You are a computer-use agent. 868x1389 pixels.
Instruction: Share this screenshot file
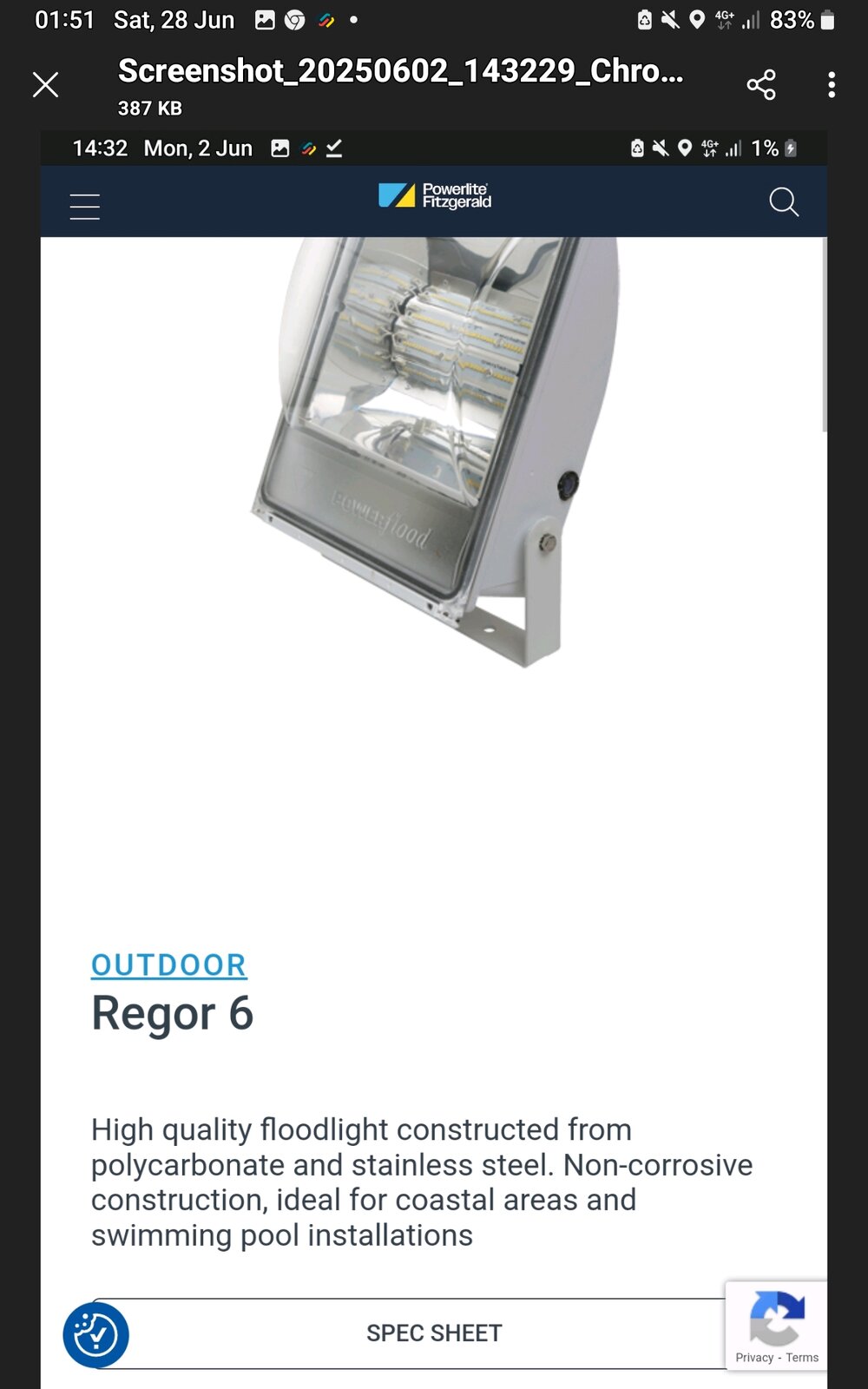(760, 85)
